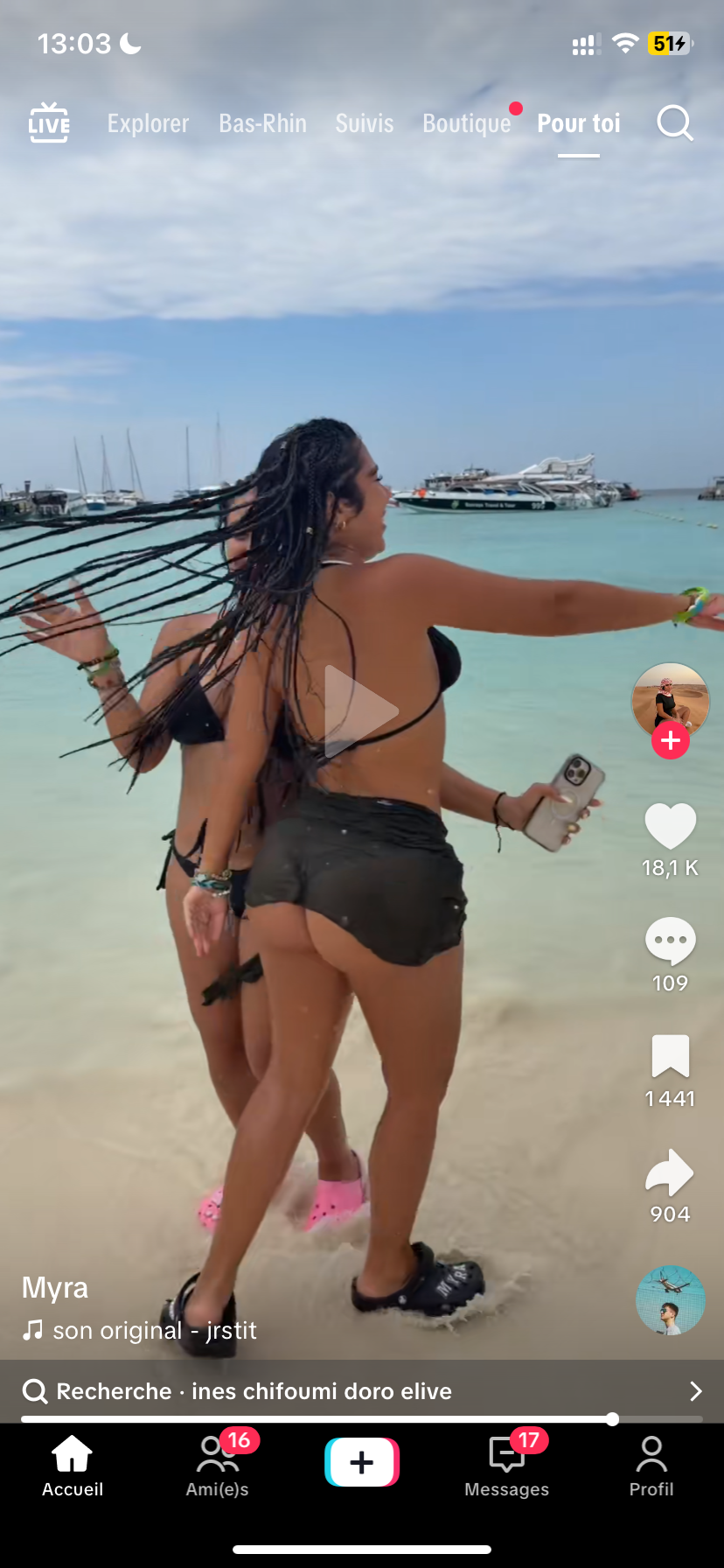Like the video with the heart

pos(670,827)
